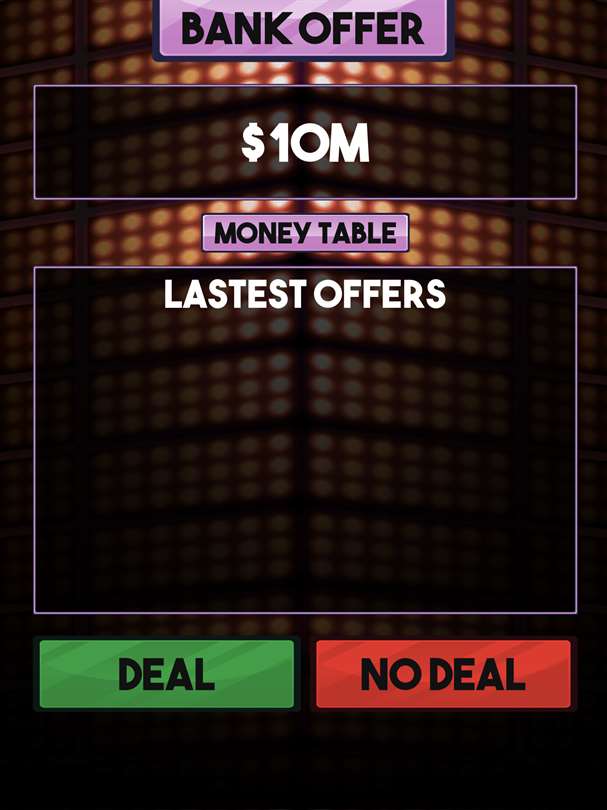
Task: Open the Money Table
Action: (305, 233)
